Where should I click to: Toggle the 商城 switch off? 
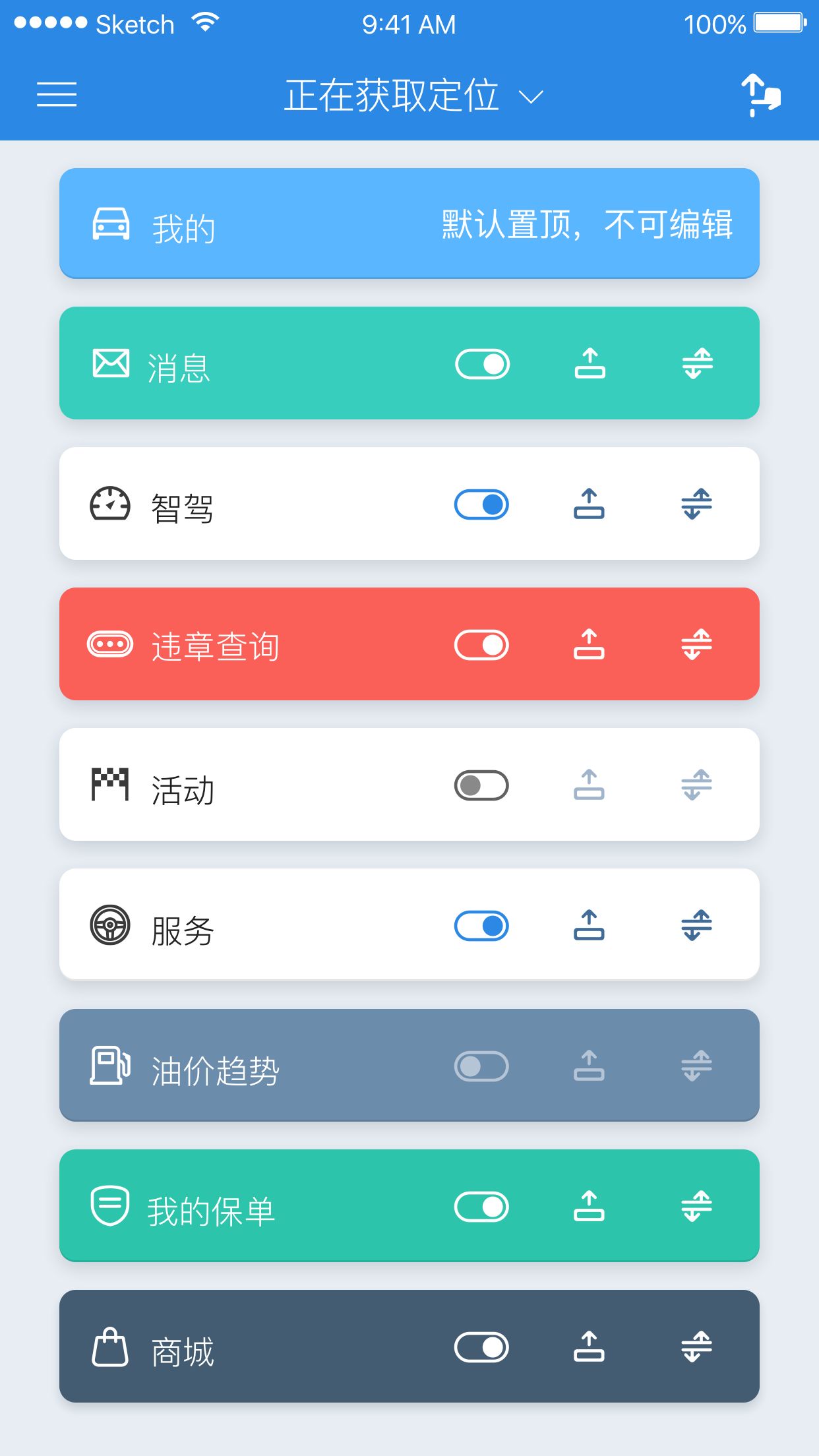coord(482,1348)
